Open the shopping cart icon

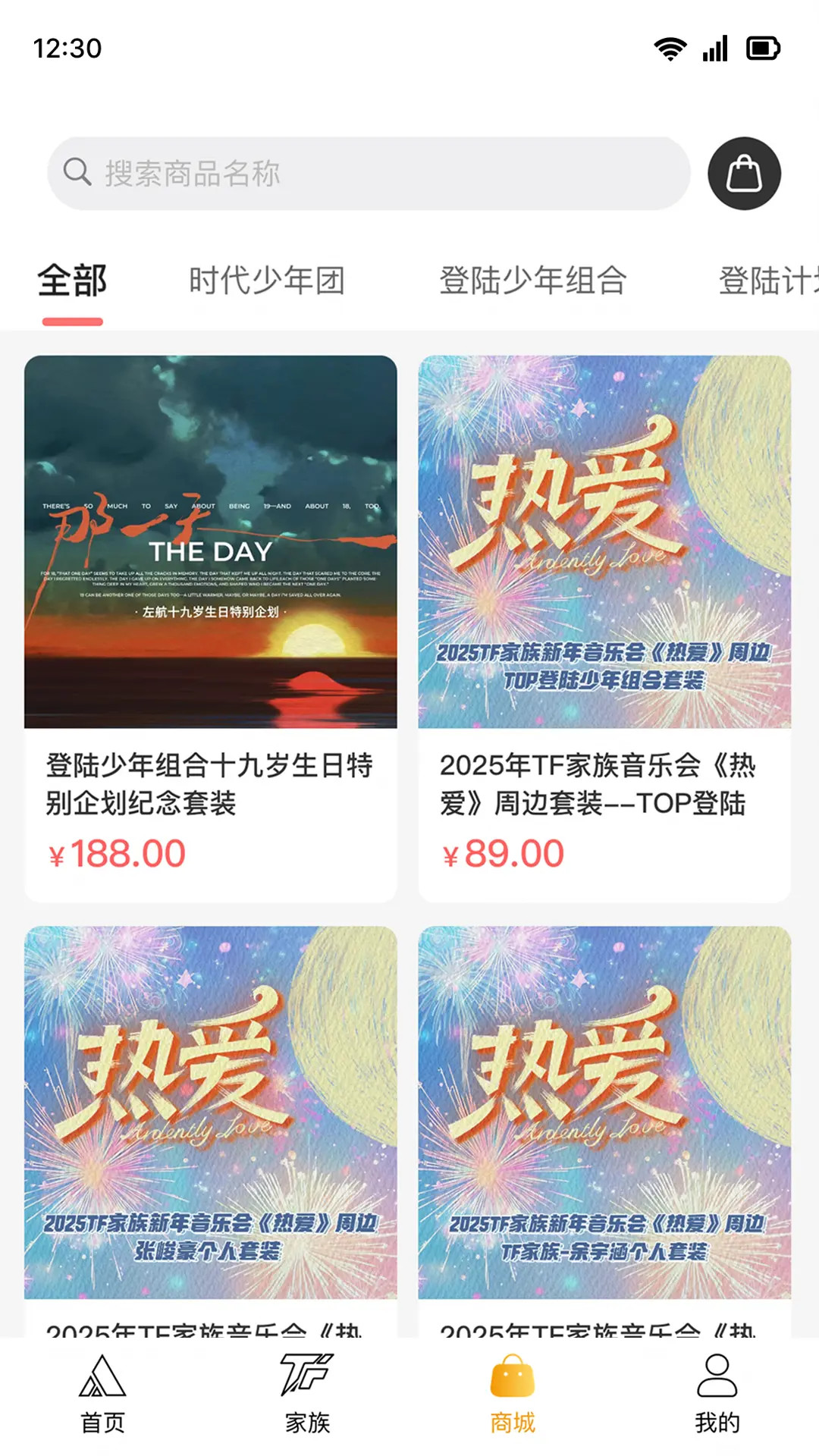tap(744, 173)
